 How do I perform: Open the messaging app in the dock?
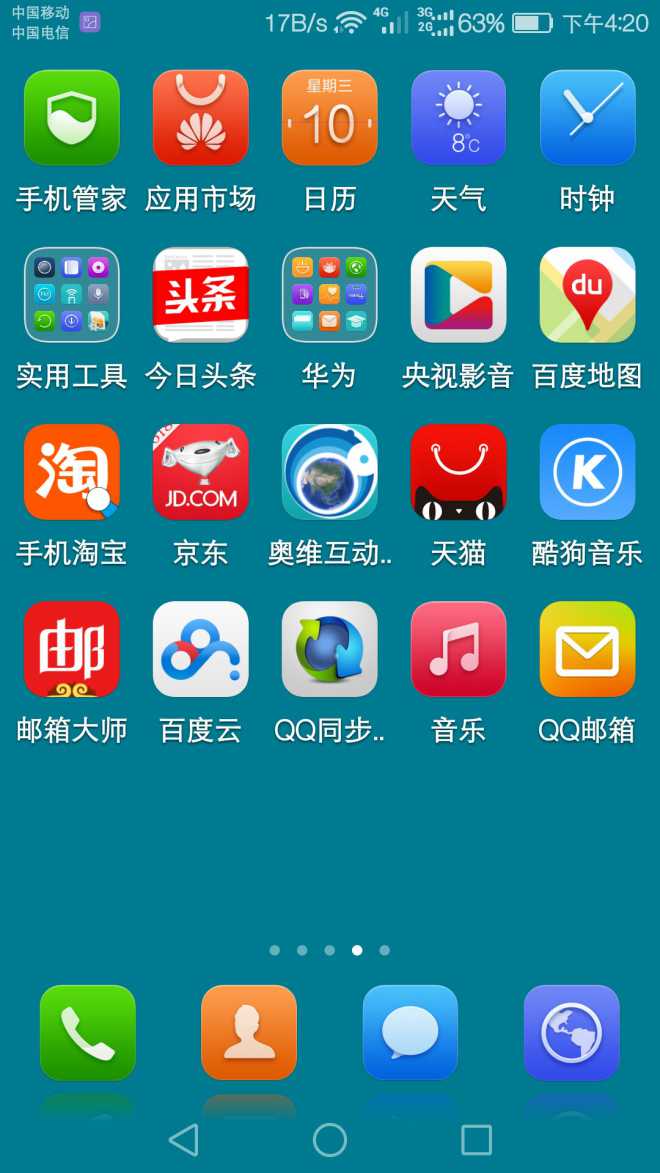point(410,1033)
